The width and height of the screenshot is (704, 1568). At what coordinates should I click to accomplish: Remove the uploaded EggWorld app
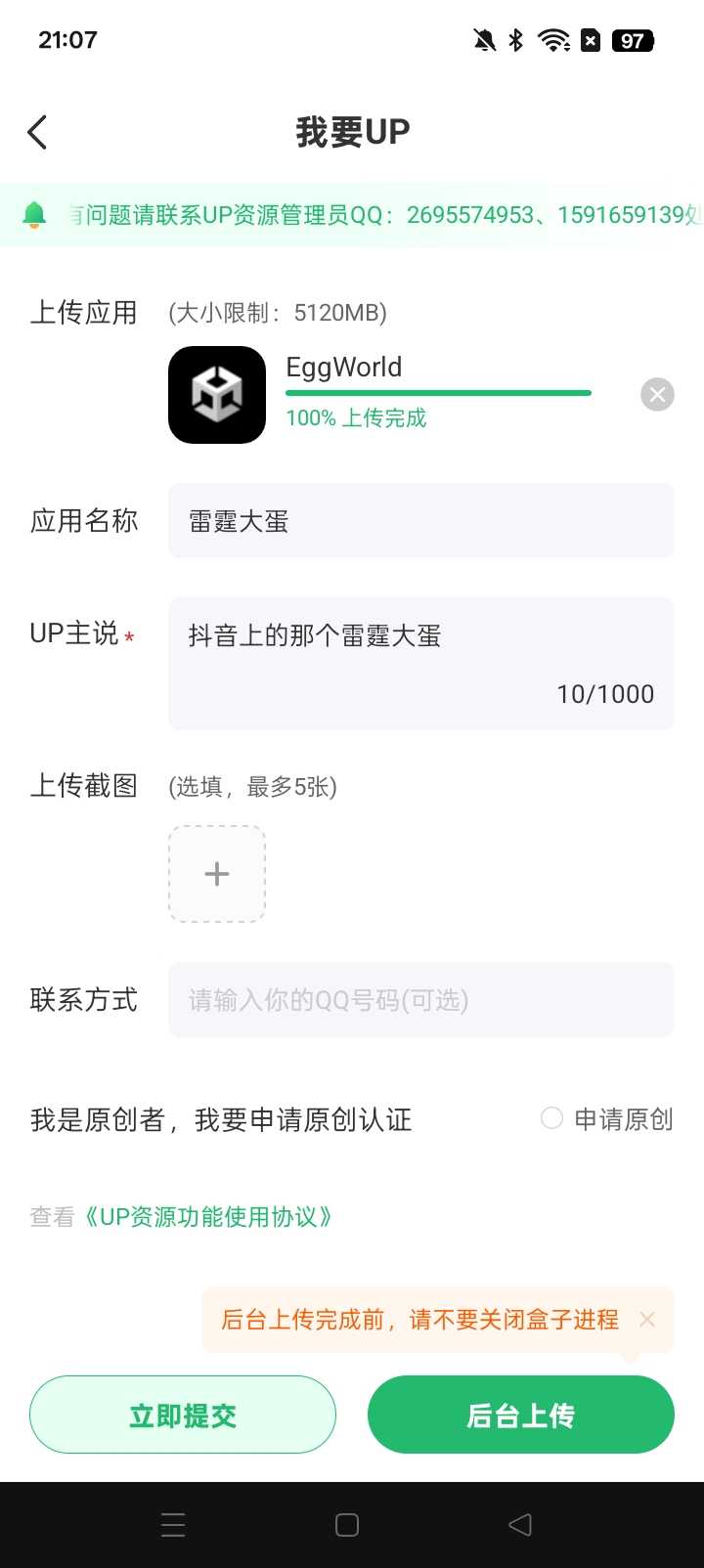tap(657, 395)
